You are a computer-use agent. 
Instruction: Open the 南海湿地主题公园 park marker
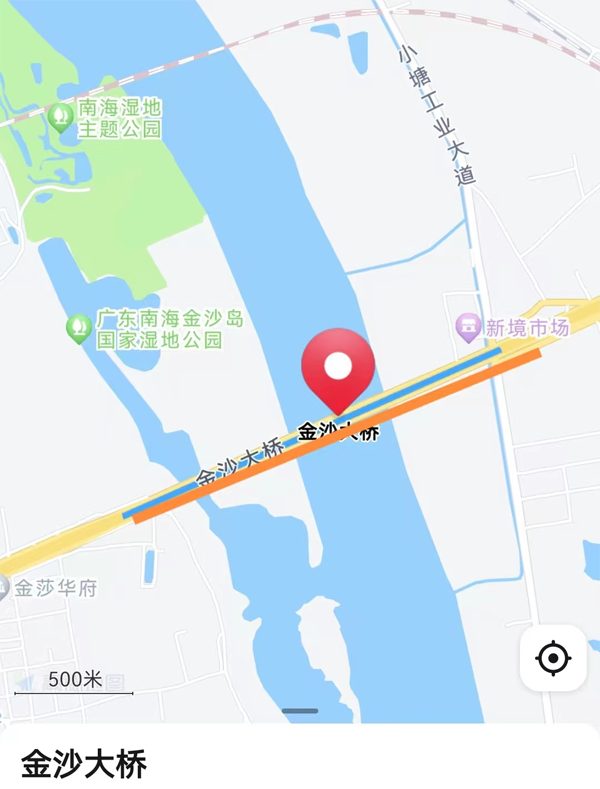pos(62,117)
